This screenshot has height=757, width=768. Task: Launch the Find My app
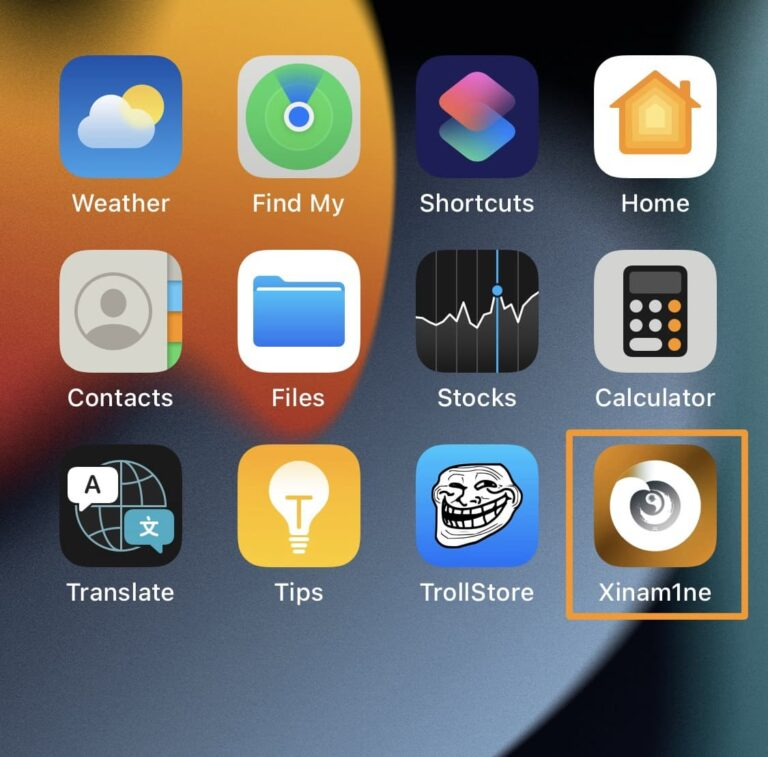point(298,117)
